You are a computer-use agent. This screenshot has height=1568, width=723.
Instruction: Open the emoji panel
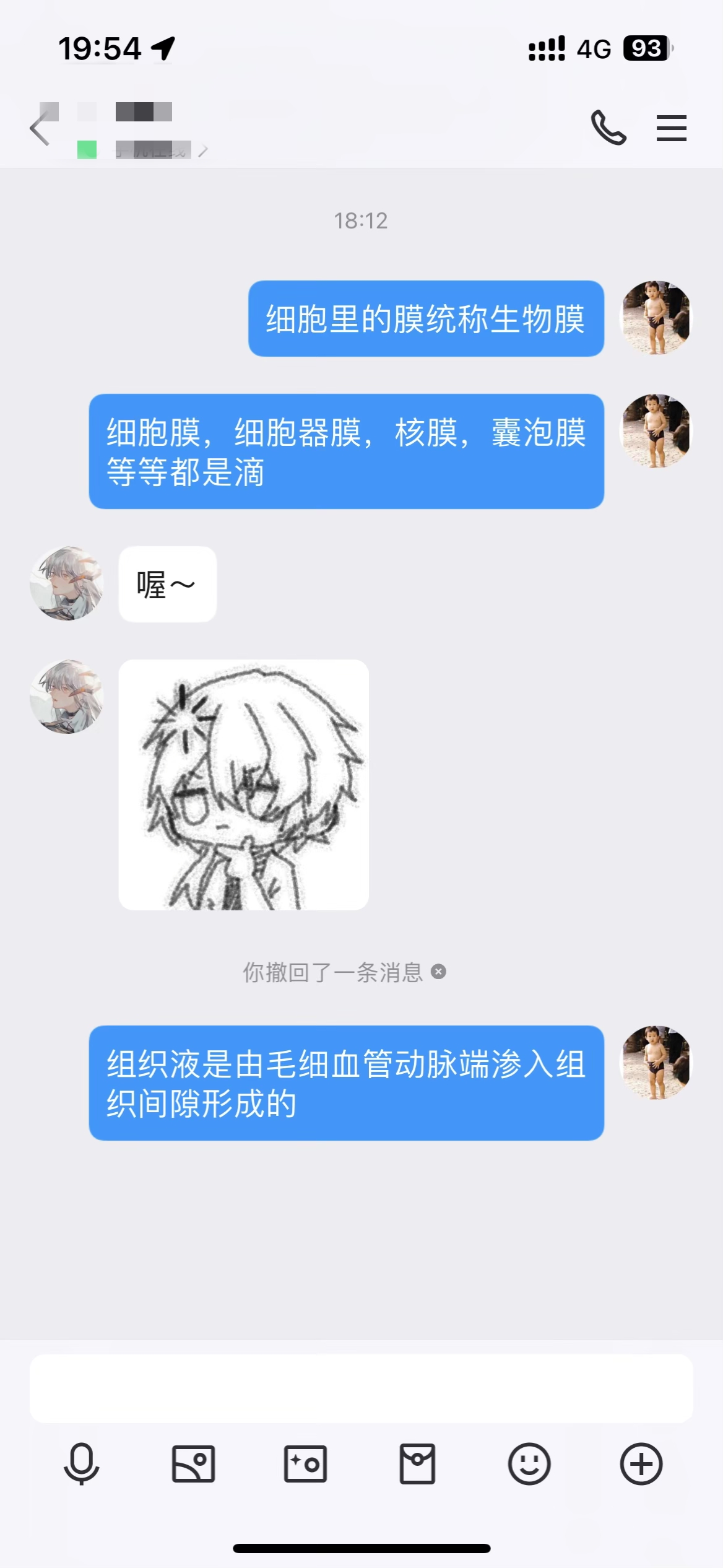click(529, 1464)
